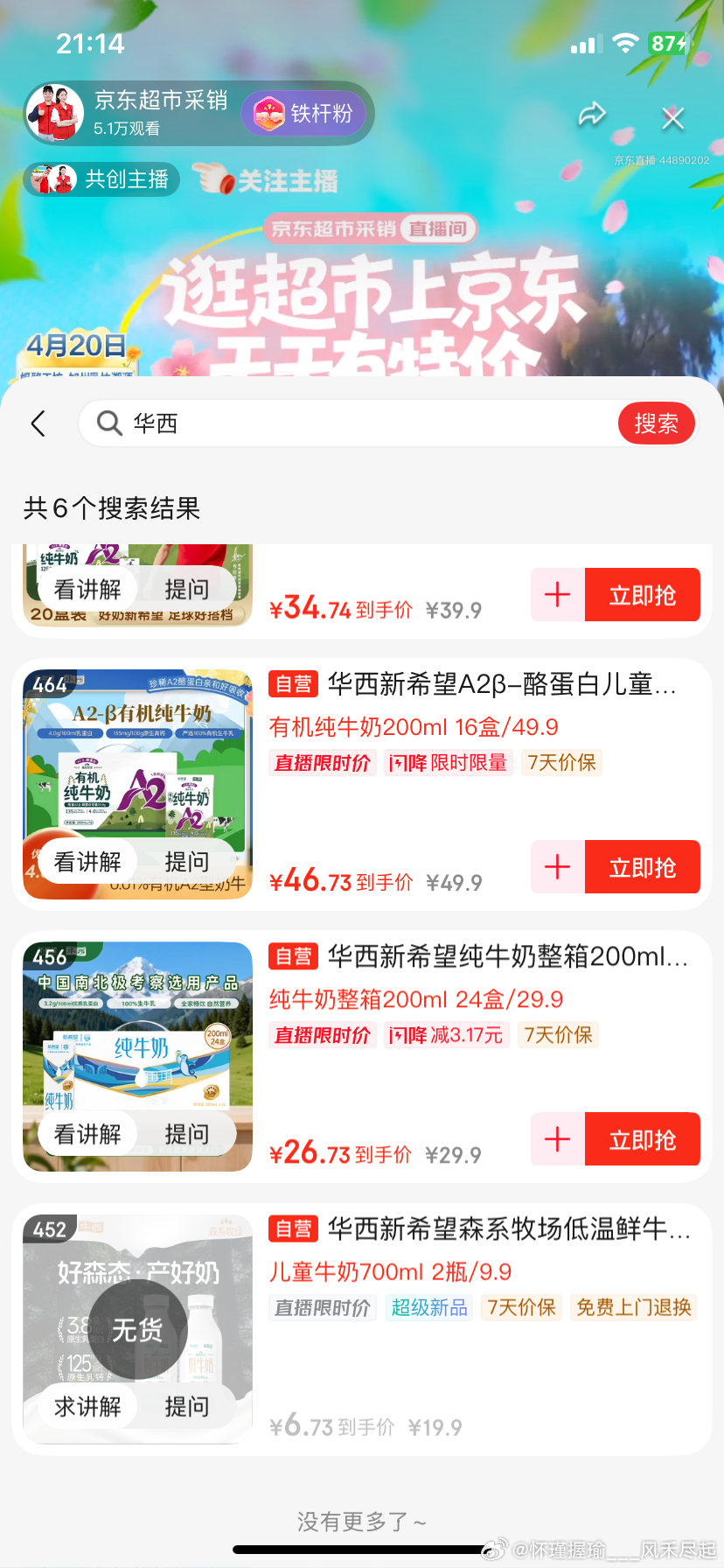Ask a question via 提问 on item 464
The height and width of the screenshot is (1568, 724).
click(x=186, y=862)
